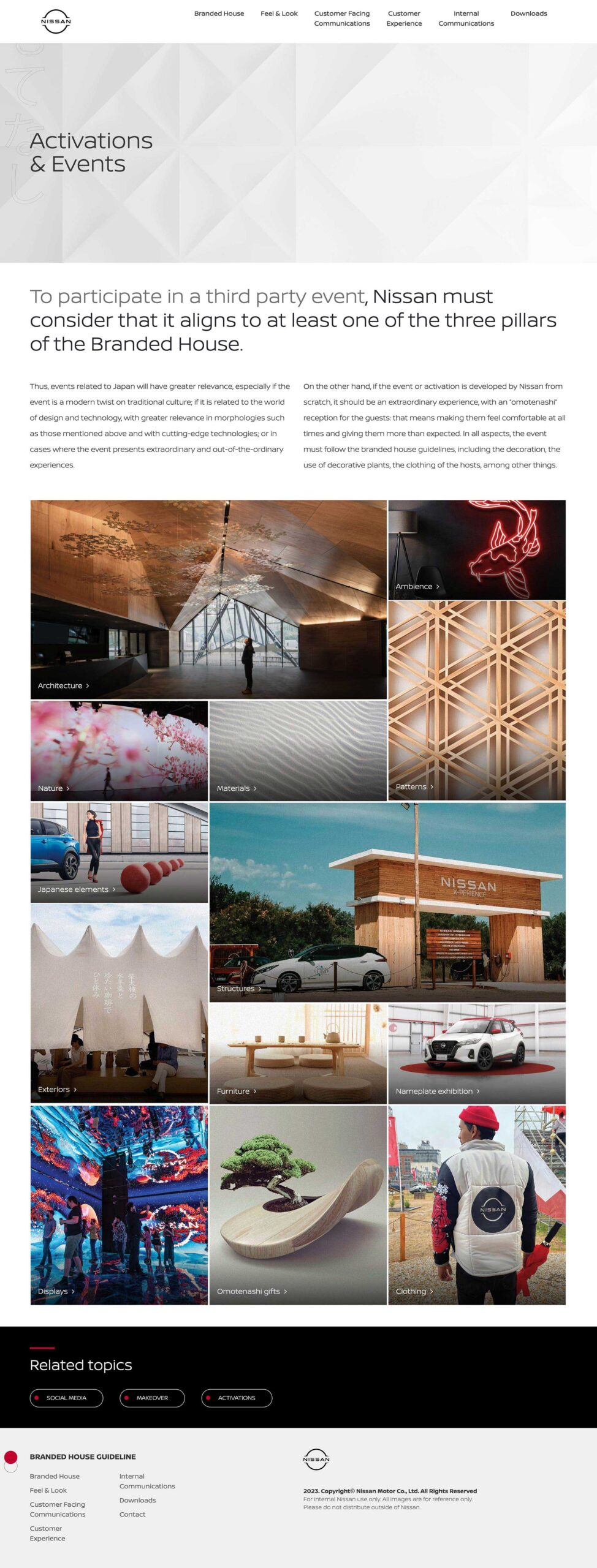This screenshot has width=597, height=1568.
Task: Open the Nameplate exhibition tile
Action: [x=476, y=1053]
